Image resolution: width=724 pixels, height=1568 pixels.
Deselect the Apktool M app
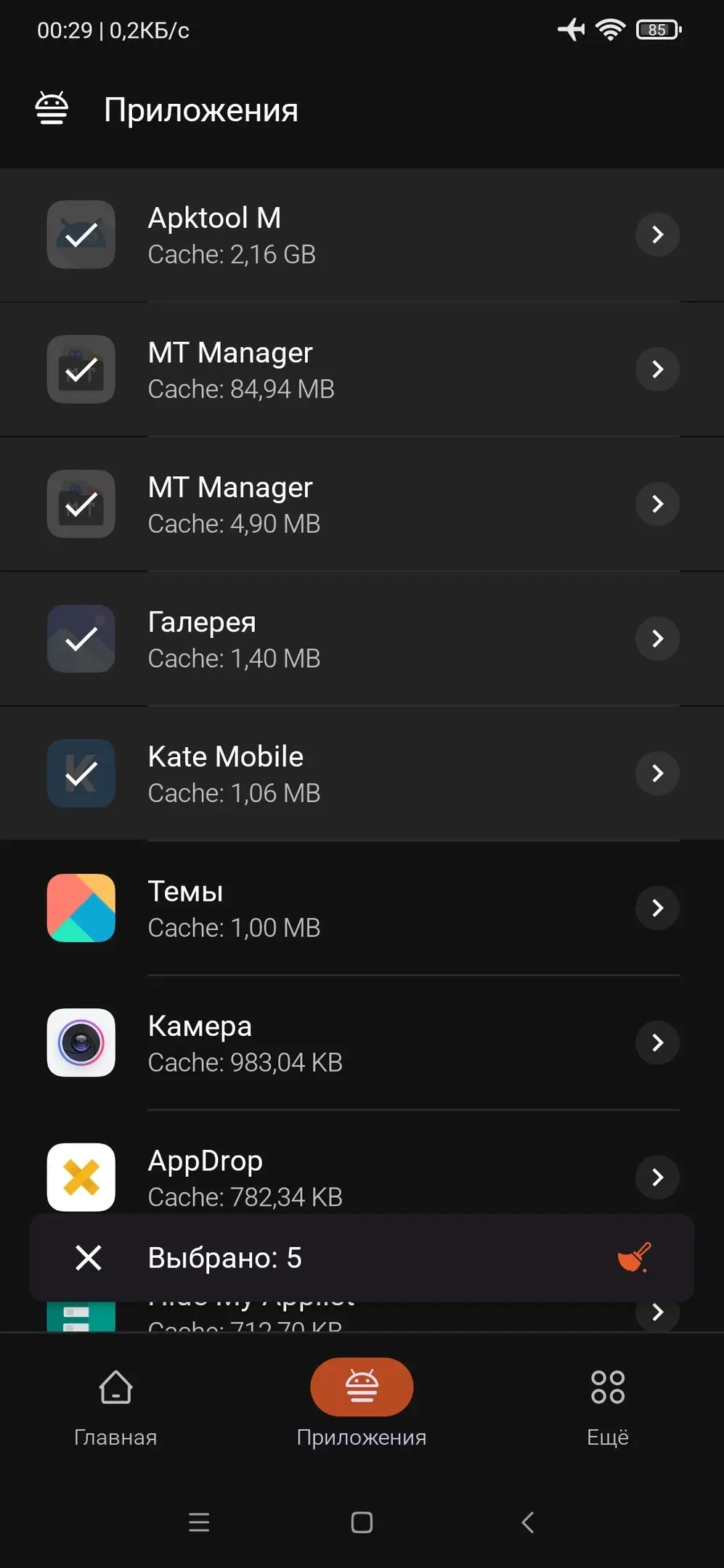click(81, 234)
